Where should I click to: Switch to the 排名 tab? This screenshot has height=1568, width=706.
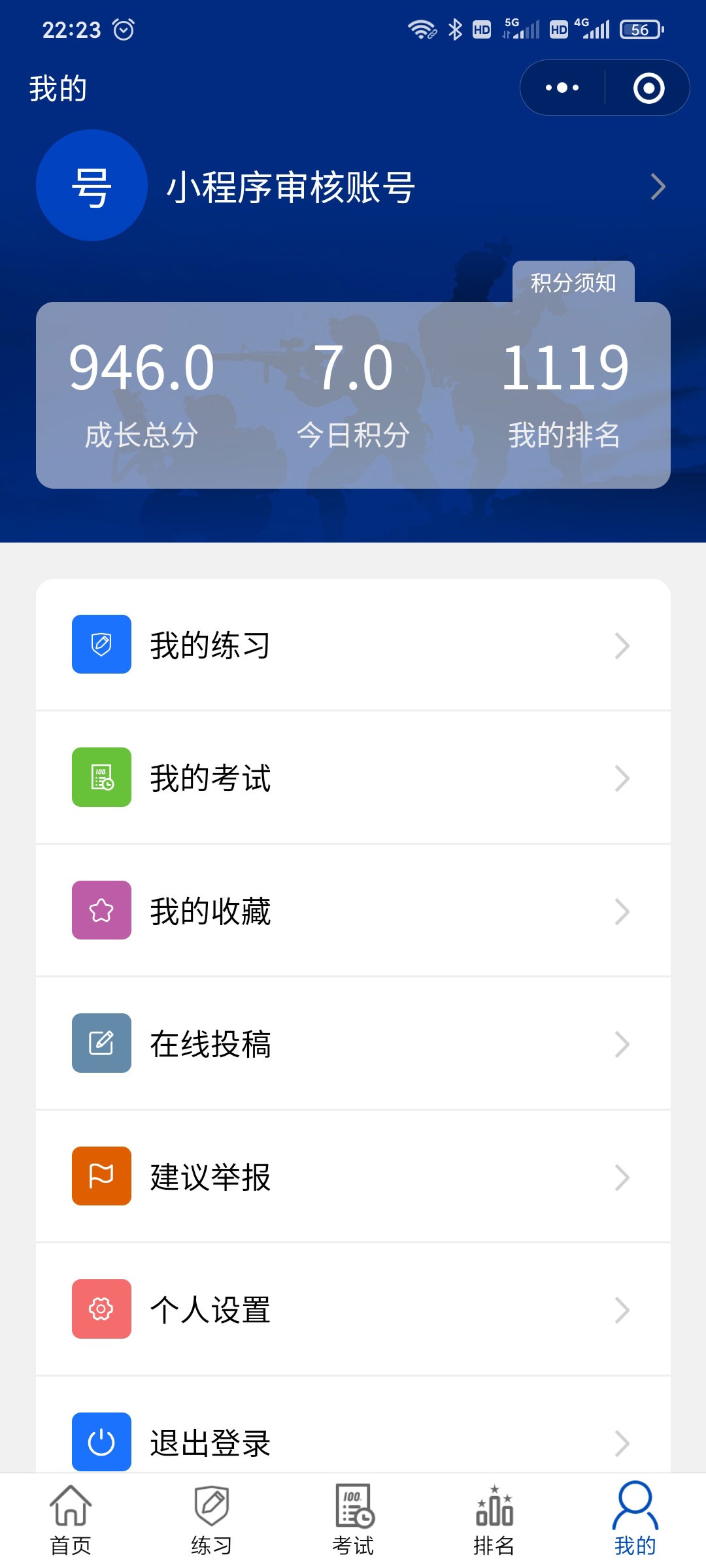[x=494, y=1520]
